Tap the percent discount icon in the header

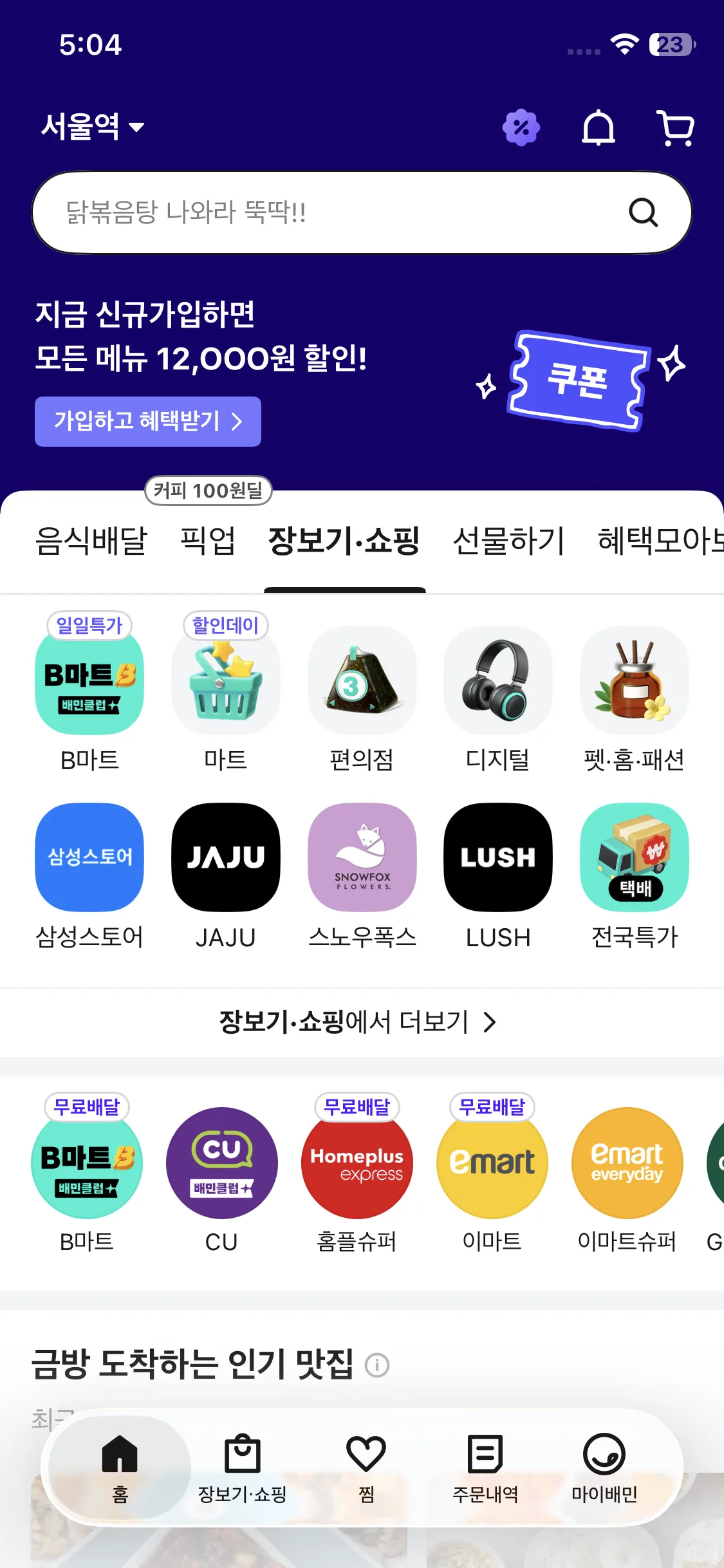pos(522,127)
